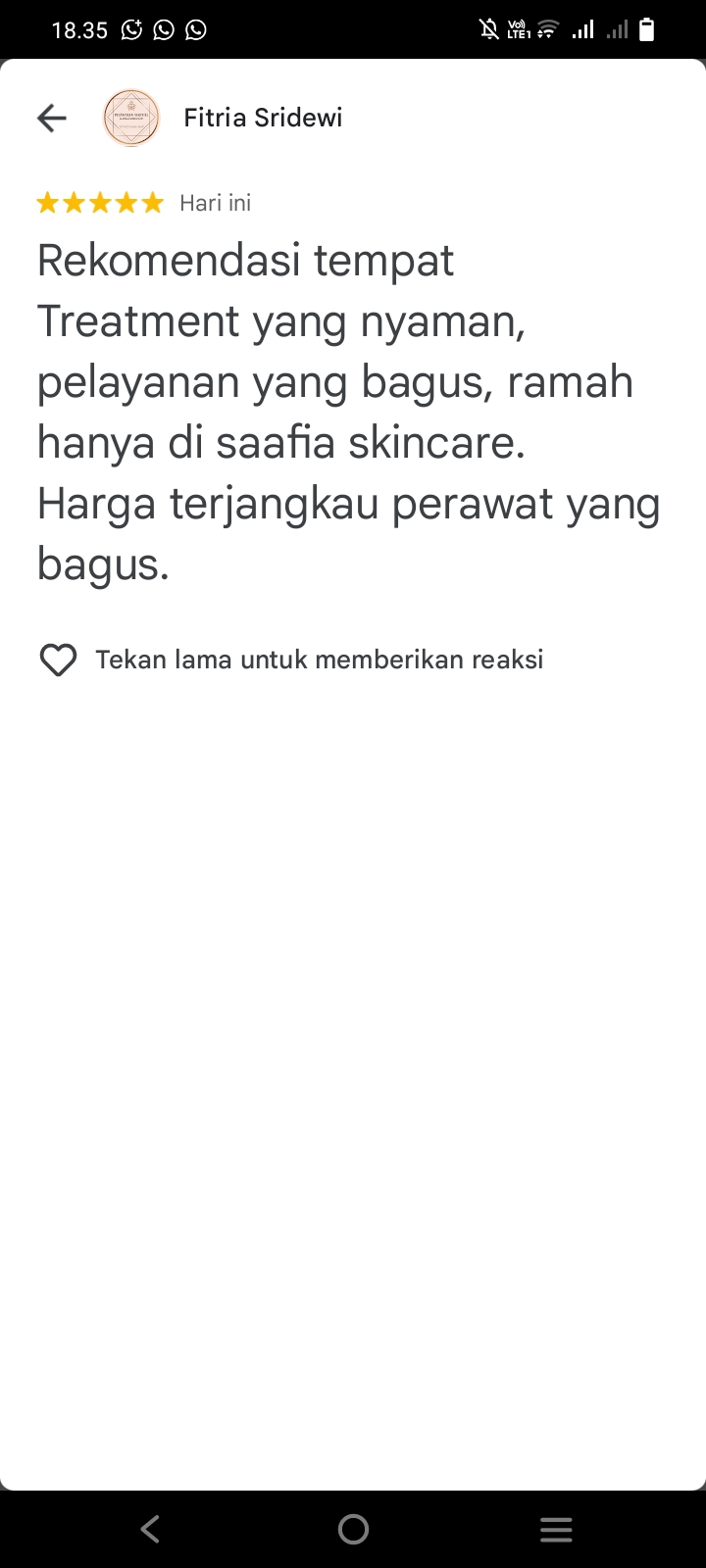This screenshot has width=706, height=1568.
Task: Open recent apps from navigation bar
Action: click(x=556, y=1529)
